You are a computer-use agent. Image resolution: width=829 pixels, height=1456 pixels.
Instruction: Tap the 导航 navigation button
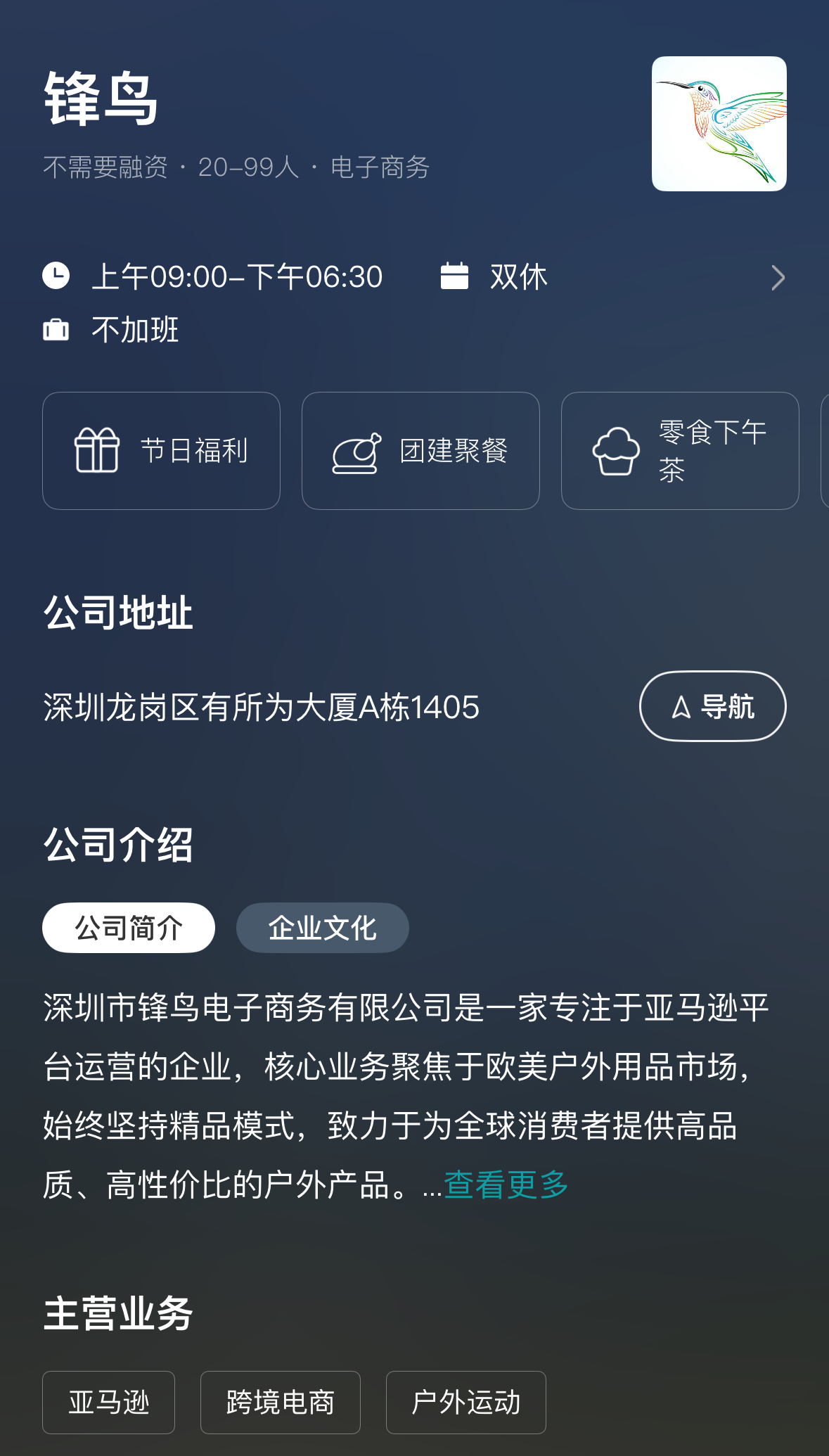tap(712, 706)
